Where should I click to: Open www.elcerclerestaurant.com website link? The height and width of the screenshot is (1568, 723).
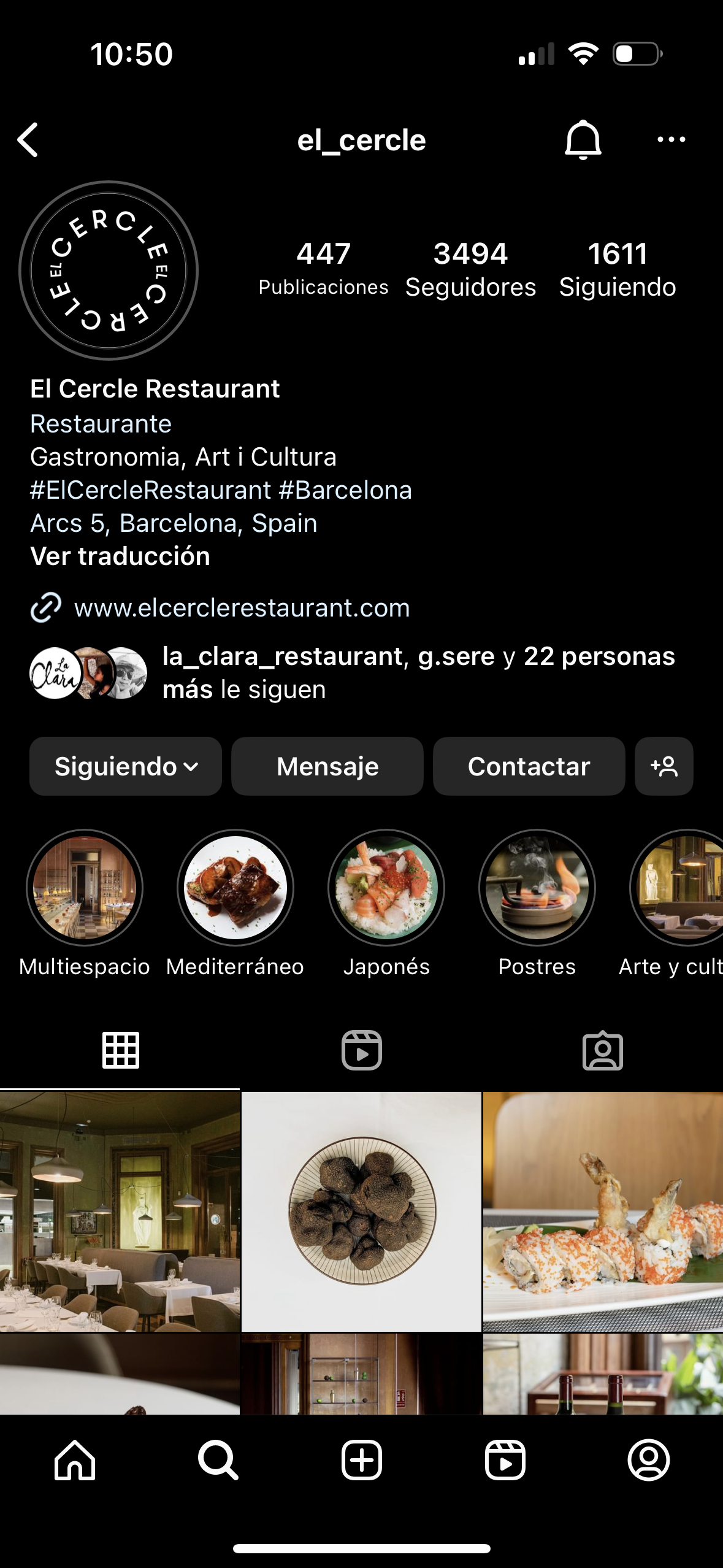pos(242,608)
